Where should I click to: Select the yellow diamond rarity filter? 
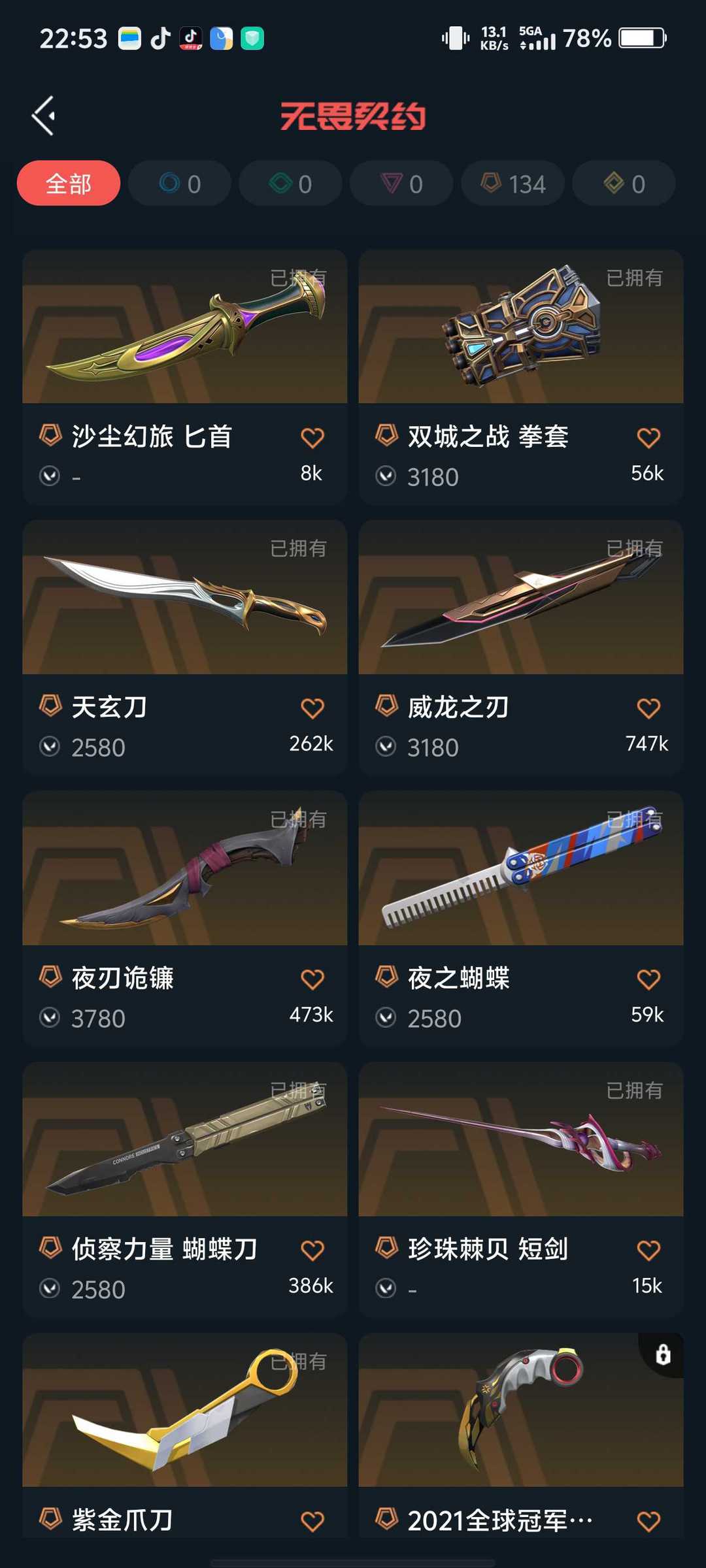pyautogui.click(x=623, y=183)
